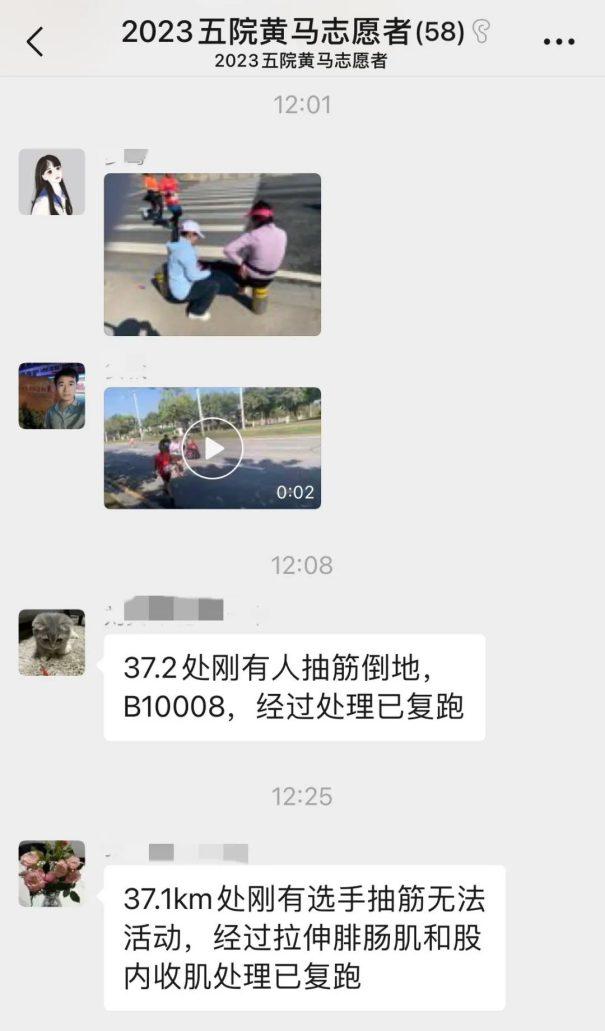Go back from the group chat
This screenshot has height=1031, width=605.
36,42
